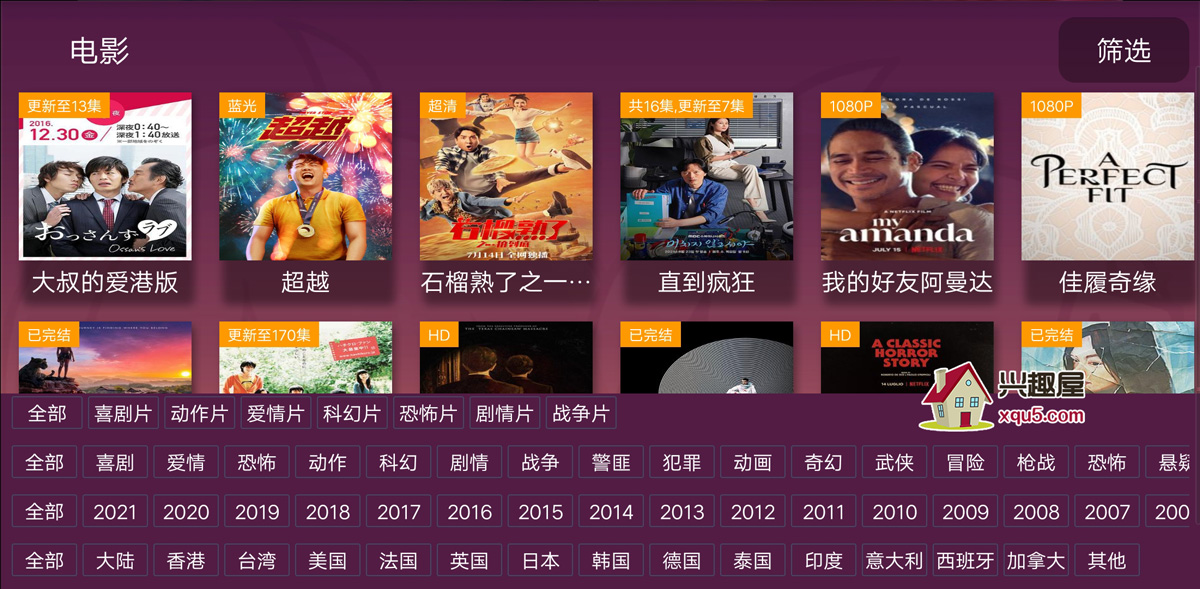Filter by 科幻片 category

coord(352,413)
